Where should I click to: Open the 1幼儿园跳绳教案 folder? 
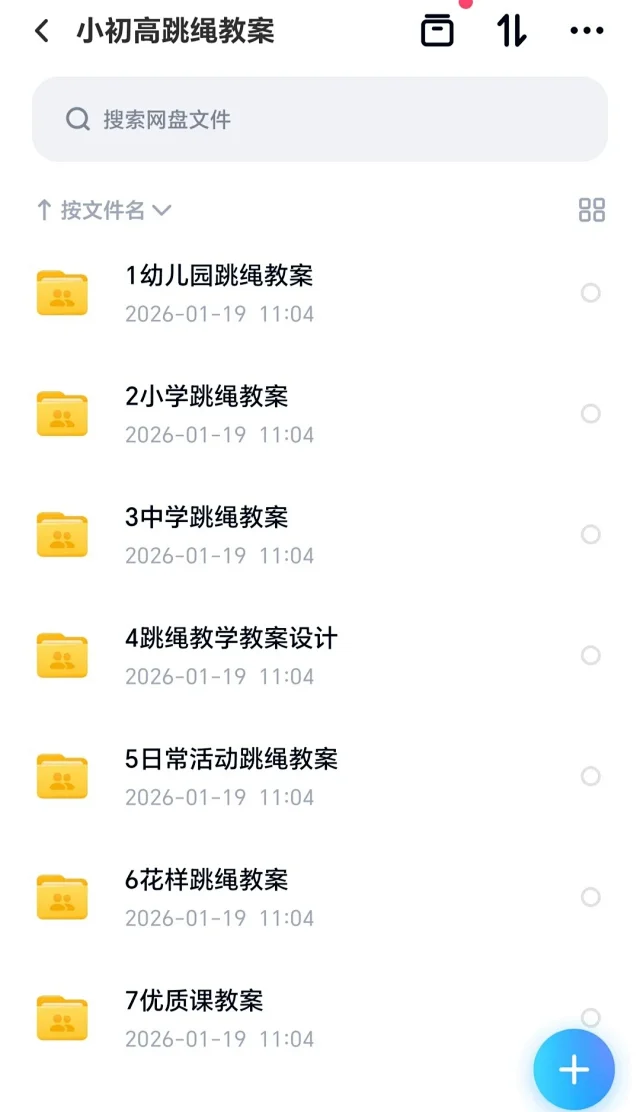point(219,275)
